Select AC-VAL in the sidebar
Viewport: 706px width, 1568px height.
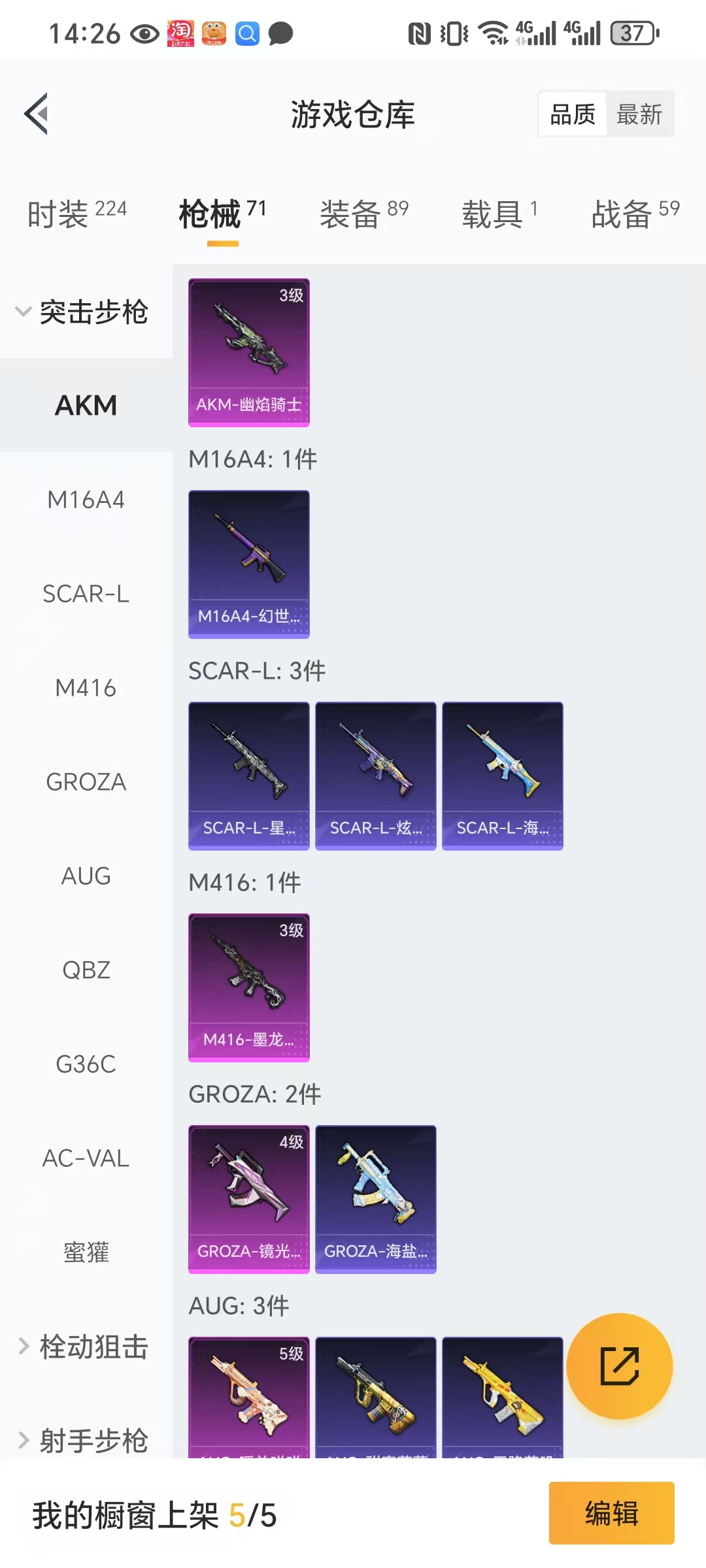tap(86, 1158)
